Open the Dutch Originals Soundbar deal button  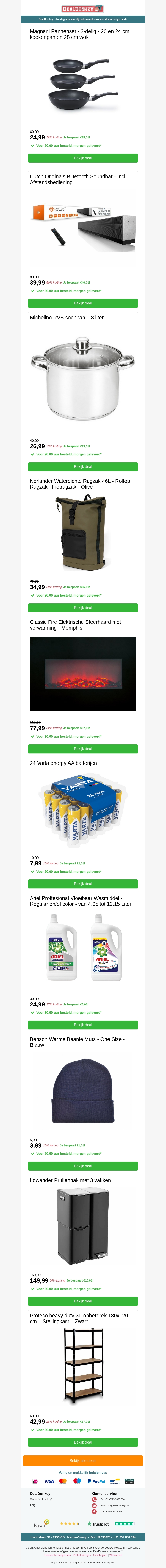pos(83,303)
